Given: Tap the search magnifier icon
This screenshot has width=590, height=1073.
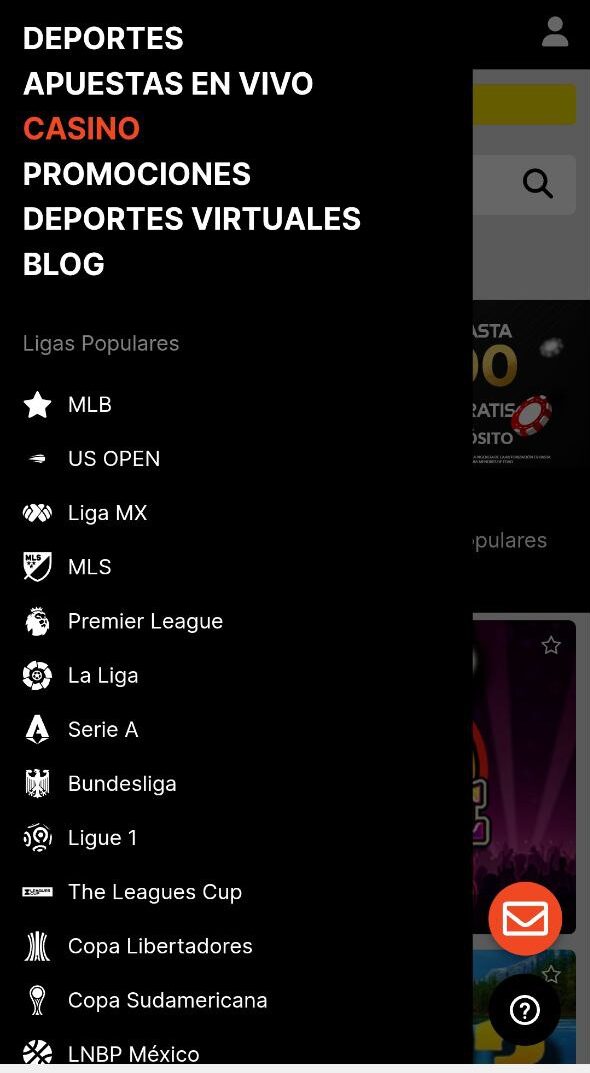Looking at the screenshot, I should [538, 183].
